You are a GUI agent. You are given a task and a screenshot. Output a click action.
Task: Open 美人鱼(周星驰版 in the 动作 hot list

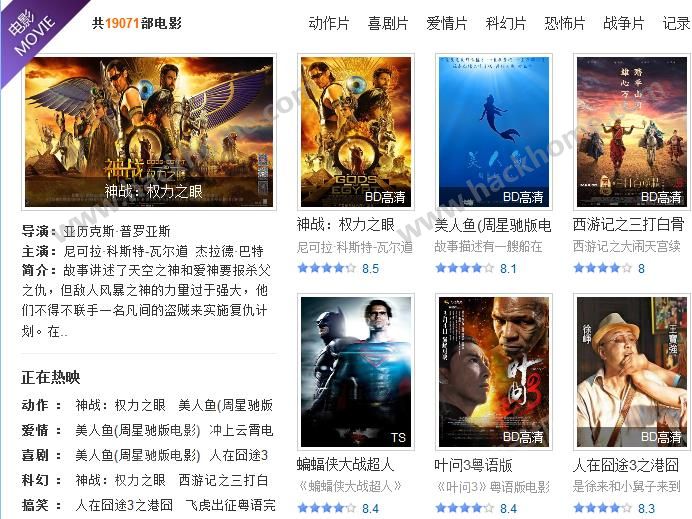tap(226, 405)
